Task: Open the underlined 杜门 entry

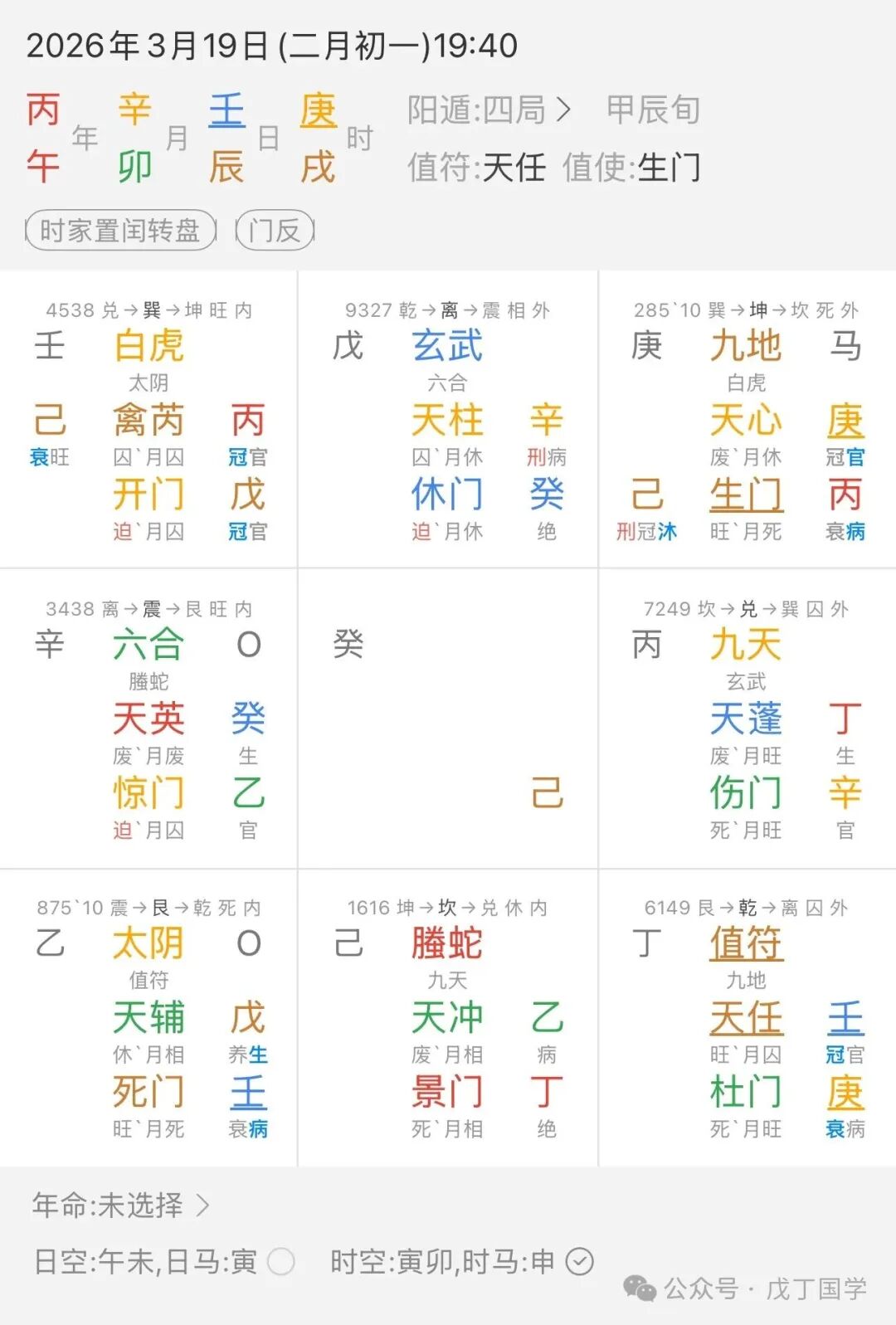Action: 745,1094
